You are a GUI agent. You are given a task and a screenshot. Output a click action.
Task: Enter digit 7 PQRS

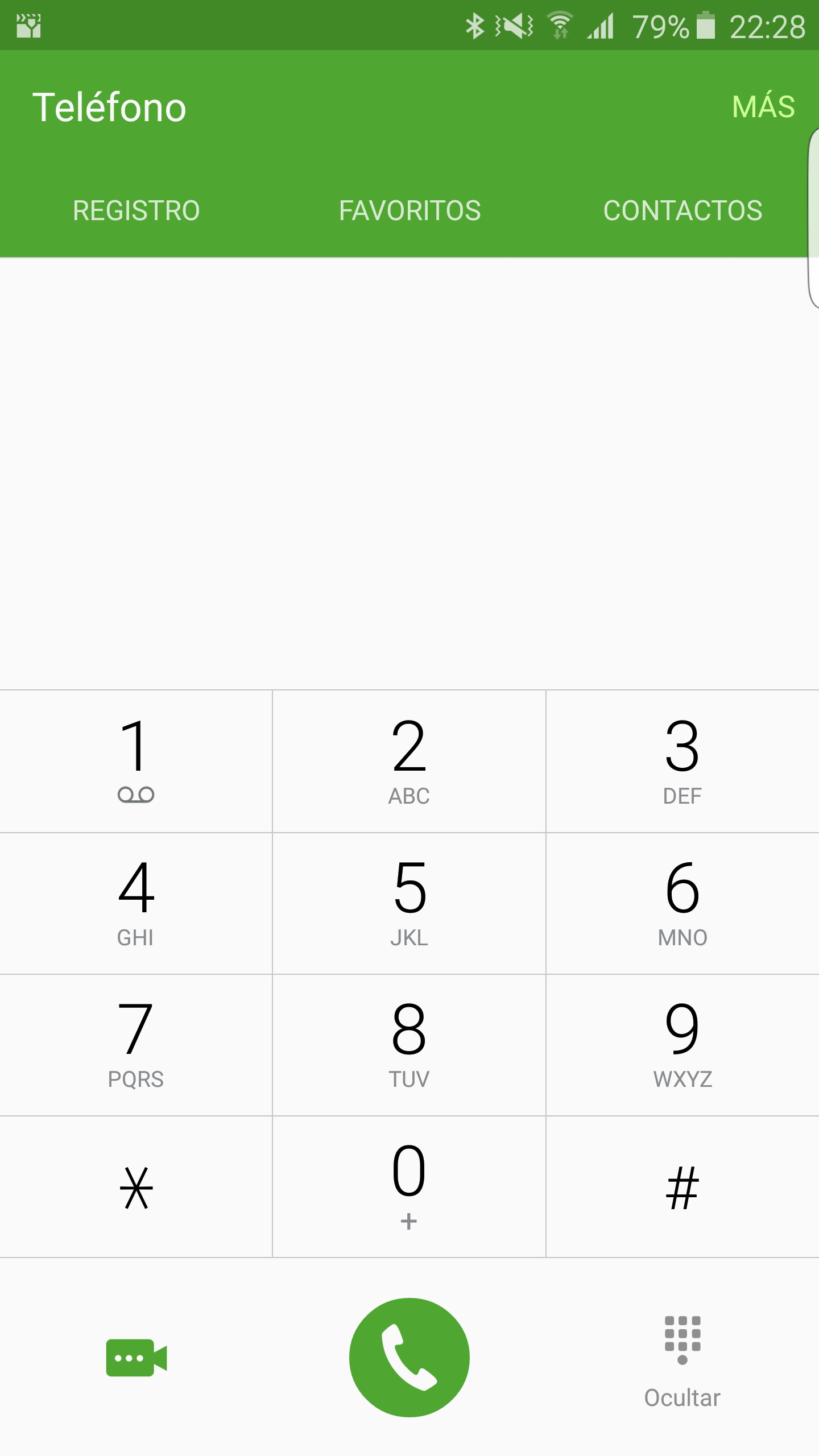136,1045
